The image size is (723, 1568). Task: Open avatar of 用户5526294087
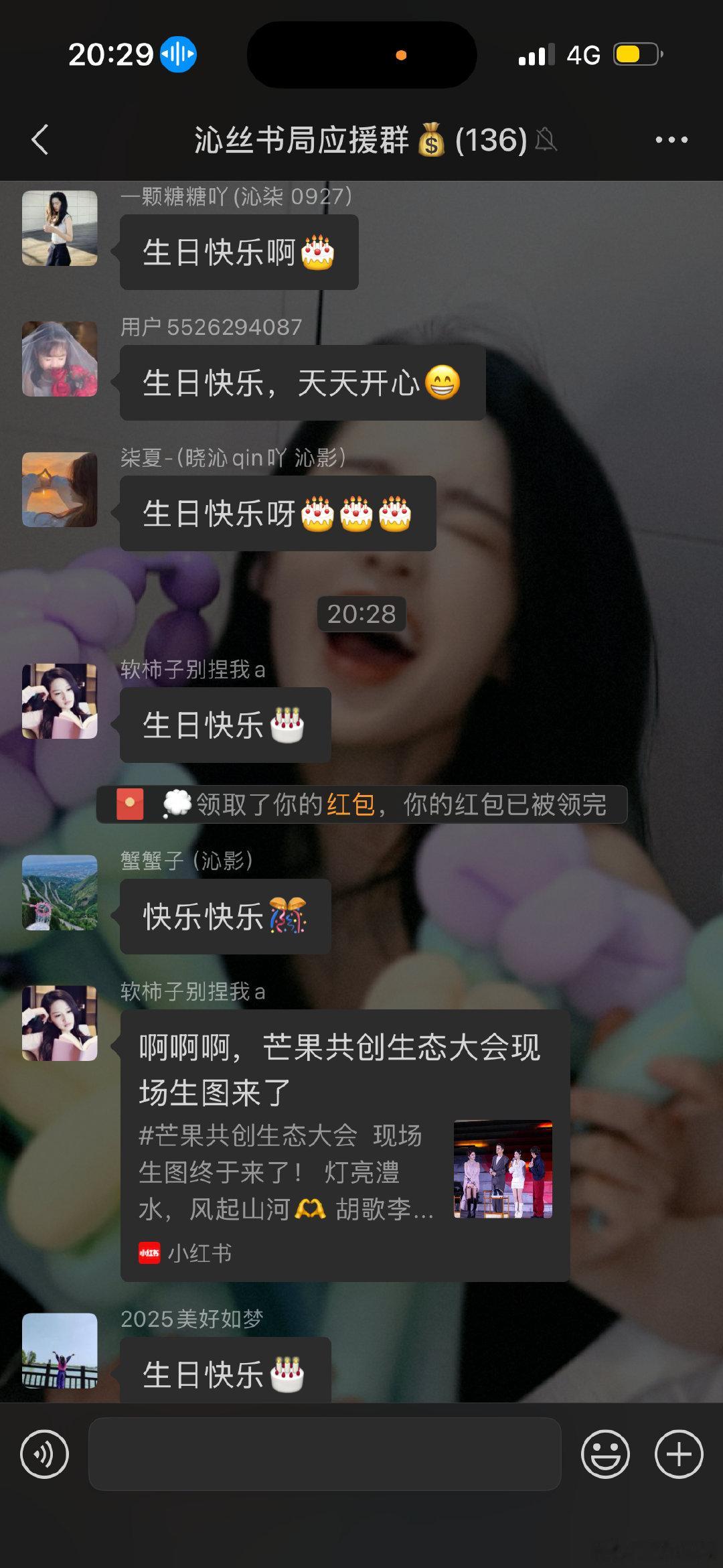60,359
